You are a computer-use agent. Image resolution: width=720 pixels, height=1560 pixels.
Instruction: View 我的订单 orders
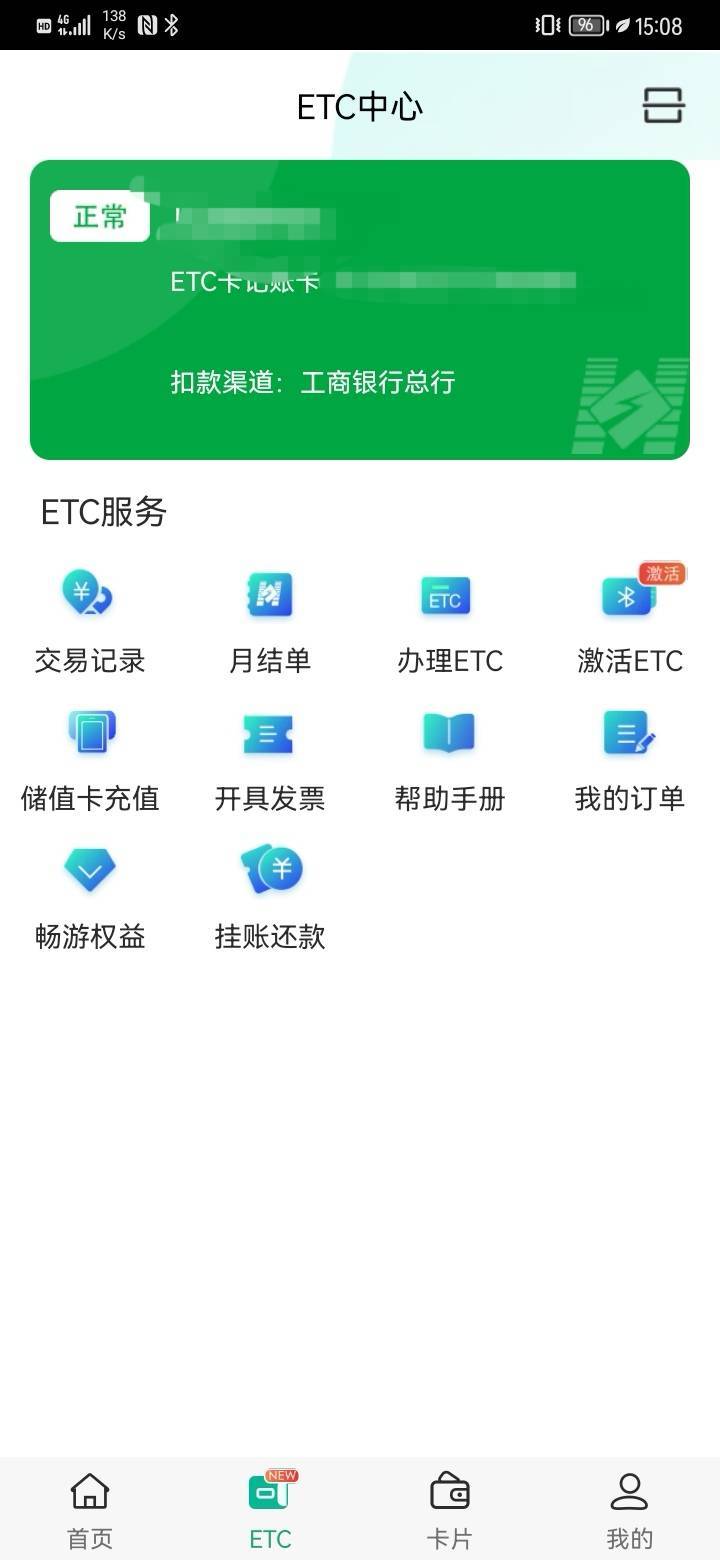coord(630,760)
